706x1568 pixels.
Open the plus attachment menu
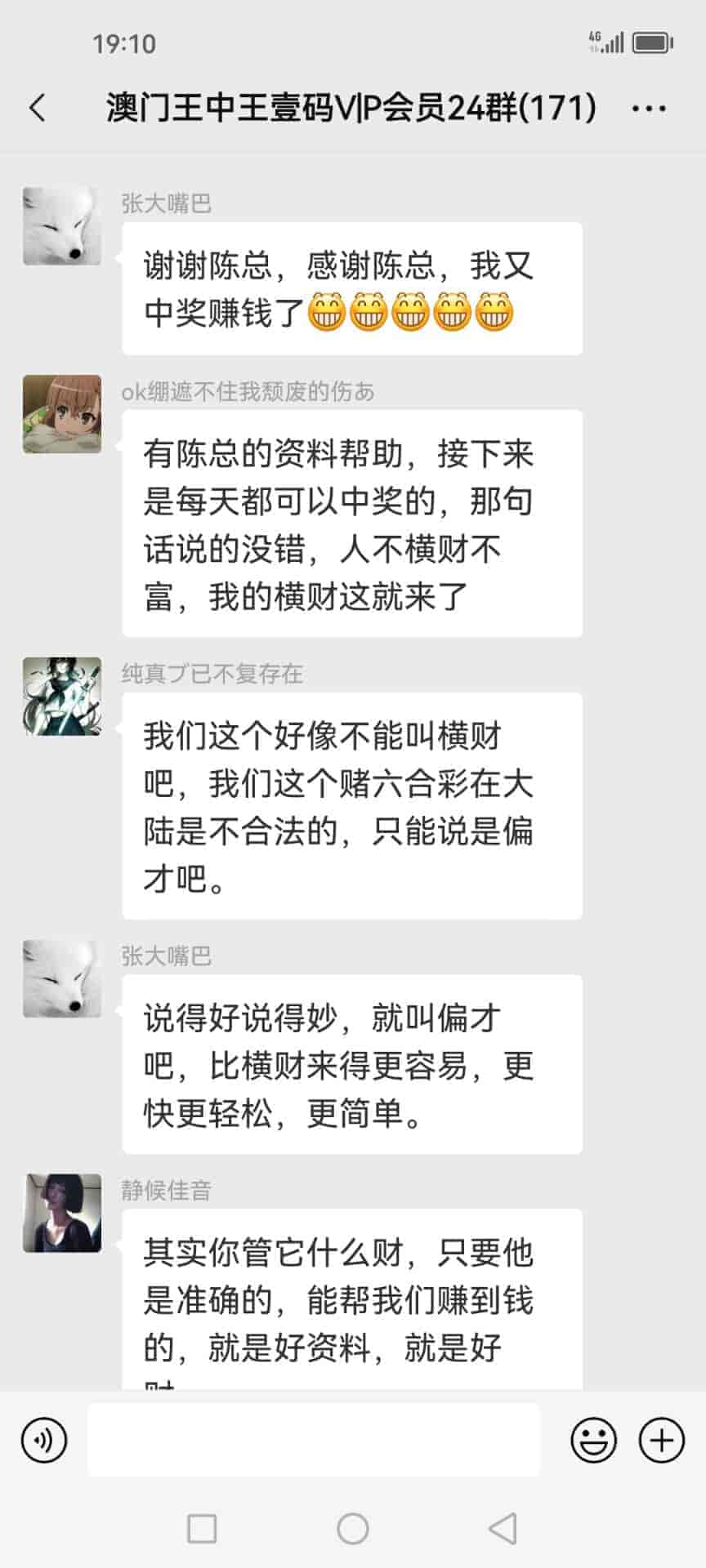(661, 1440)
